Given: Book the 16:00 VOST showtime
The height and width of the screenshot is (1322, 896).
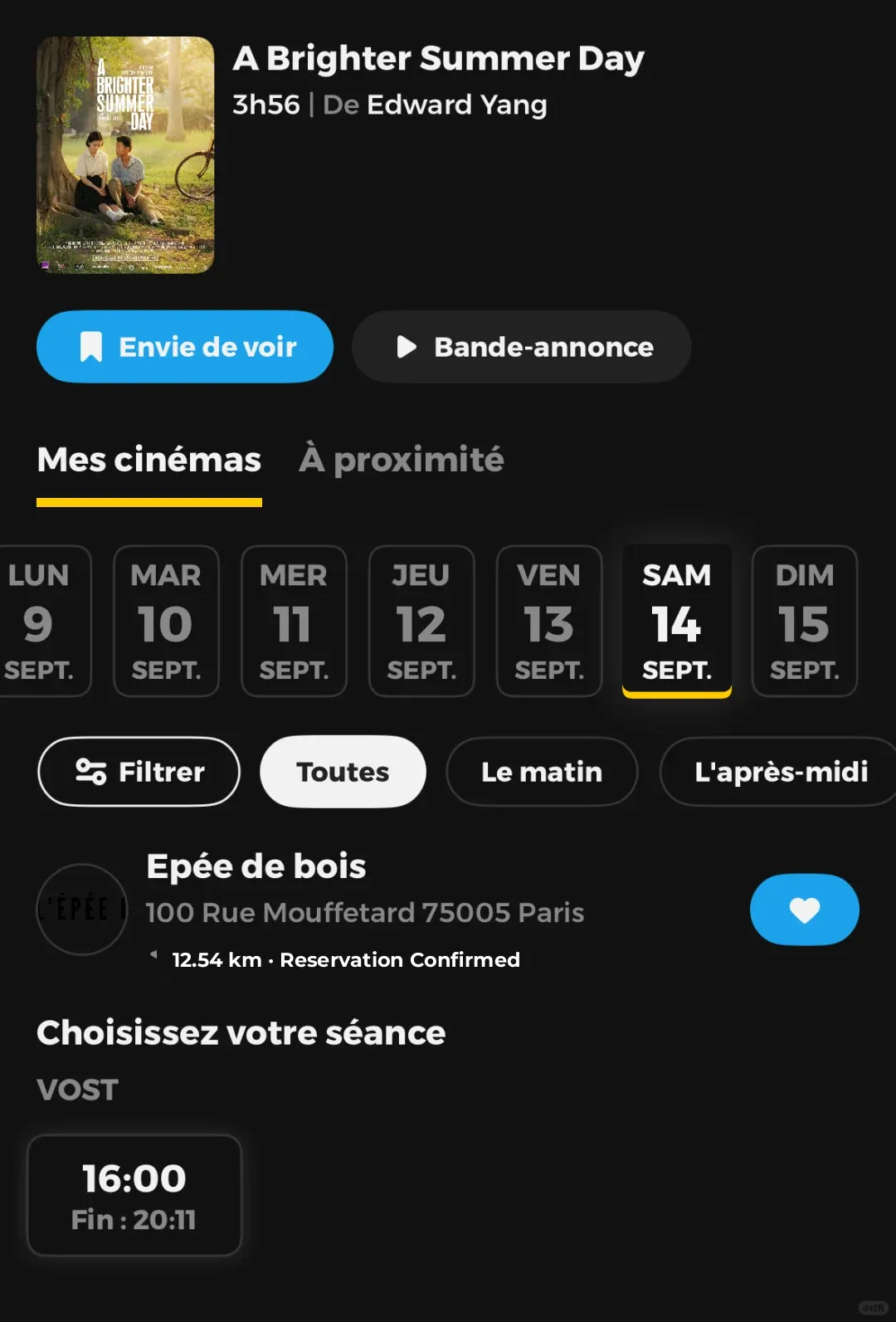Looking at the screenshot, I should tap(134, 1195).
